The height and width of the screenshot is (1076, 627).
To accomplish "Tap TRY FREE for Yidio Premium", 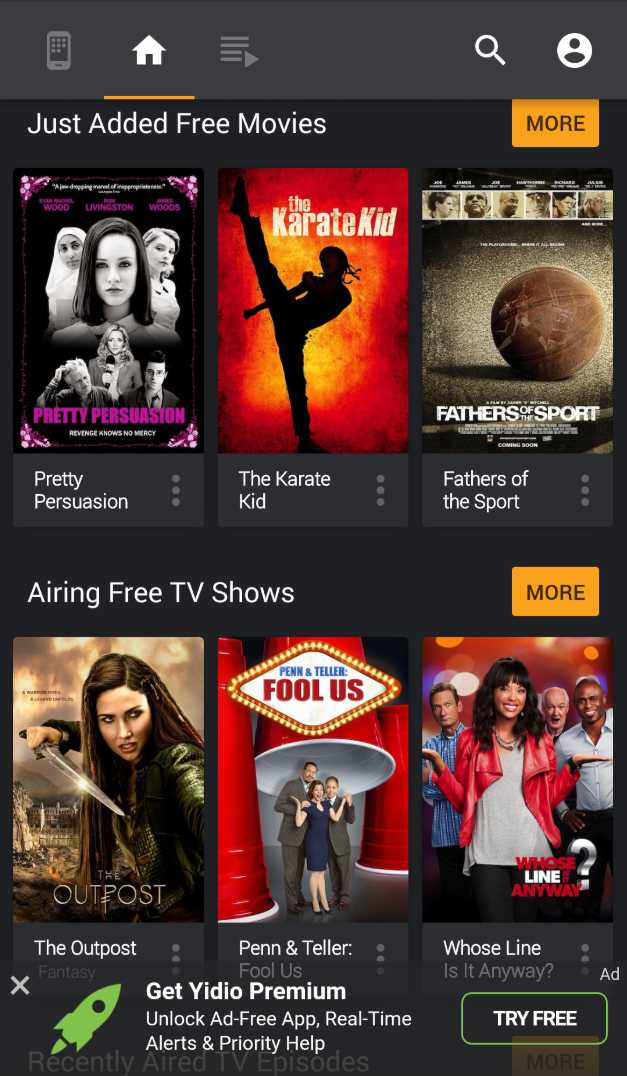I will coord(534,1018).
